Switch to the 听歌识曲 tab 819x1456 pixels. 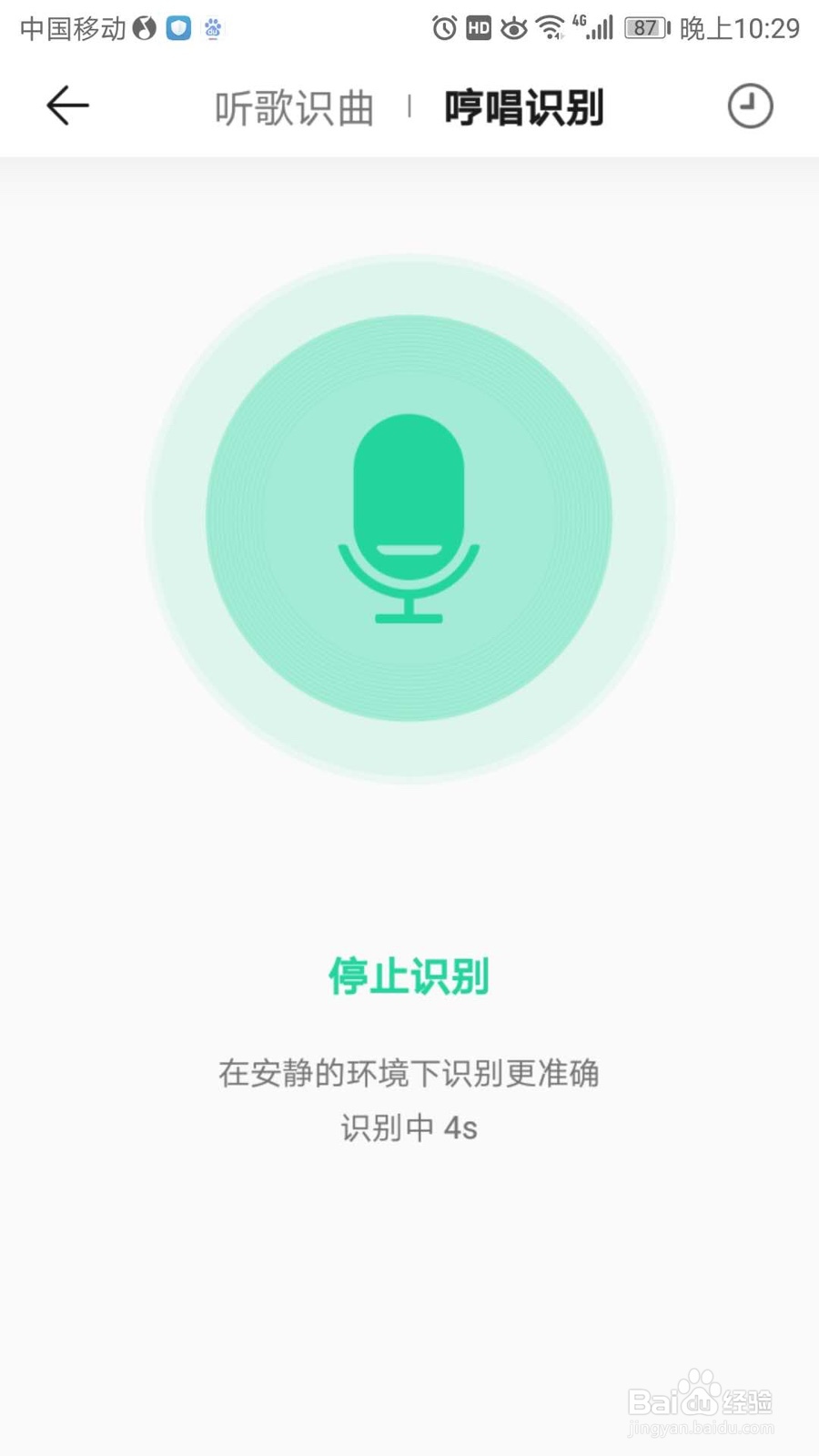[295, 108]
